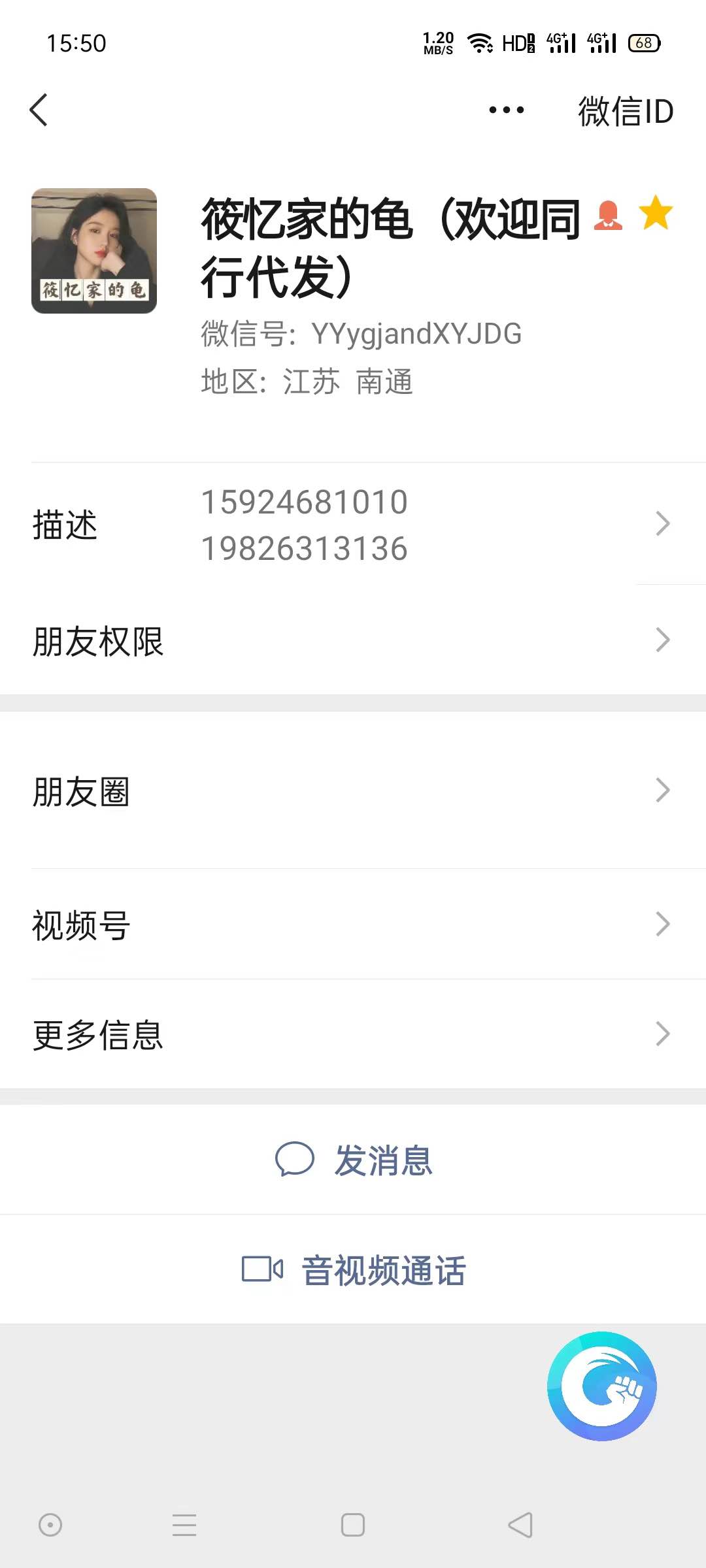706x1568 pixels.
Task: Open the 视频号 row
Action: (x=353, y=924)
